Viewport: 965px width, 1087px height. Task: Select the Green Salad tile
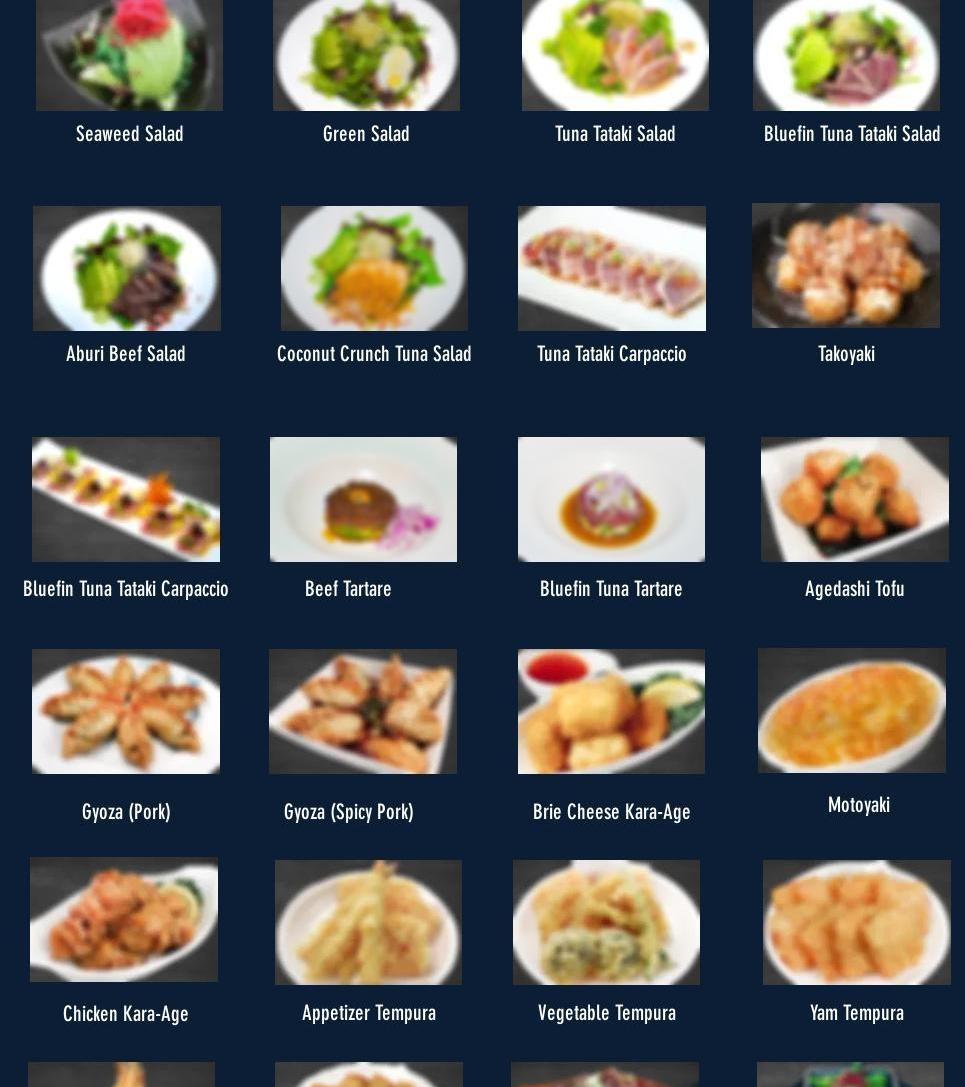coord(366,55)
